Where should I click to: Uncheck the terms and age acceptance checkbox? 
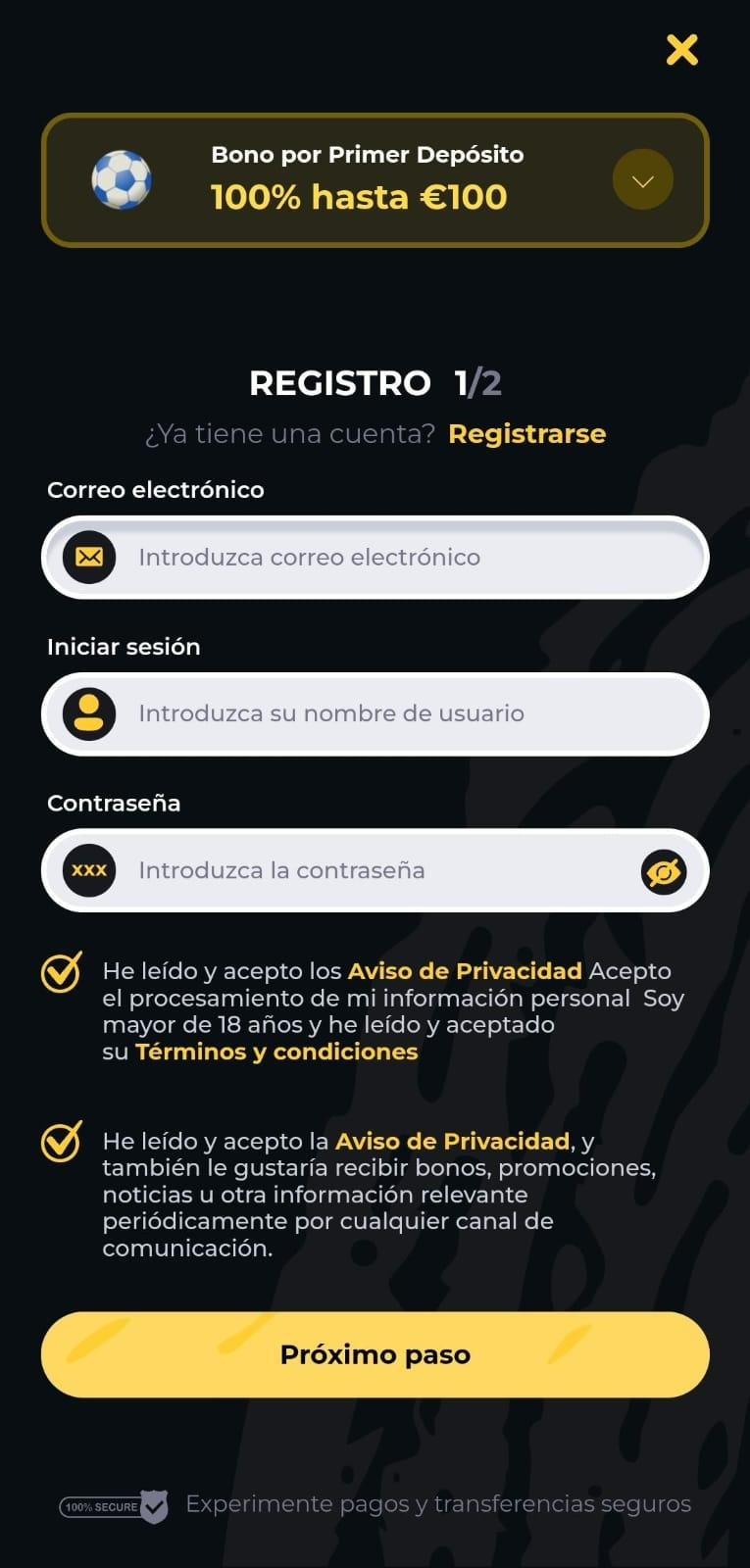pyautogui.click(x=62, y=972)
